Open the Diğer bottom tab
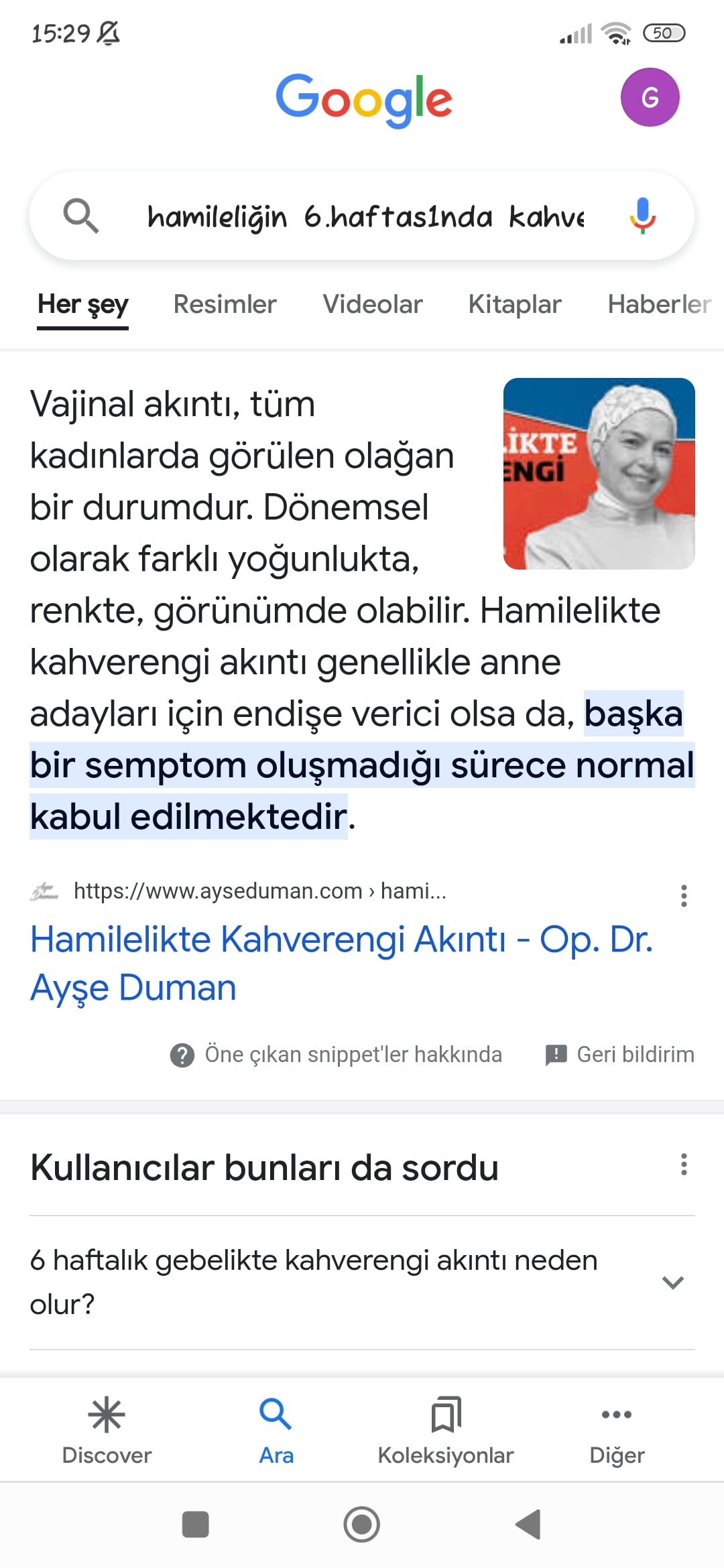The height and width of the screenshot is (1568, 724). point(617,1430)
